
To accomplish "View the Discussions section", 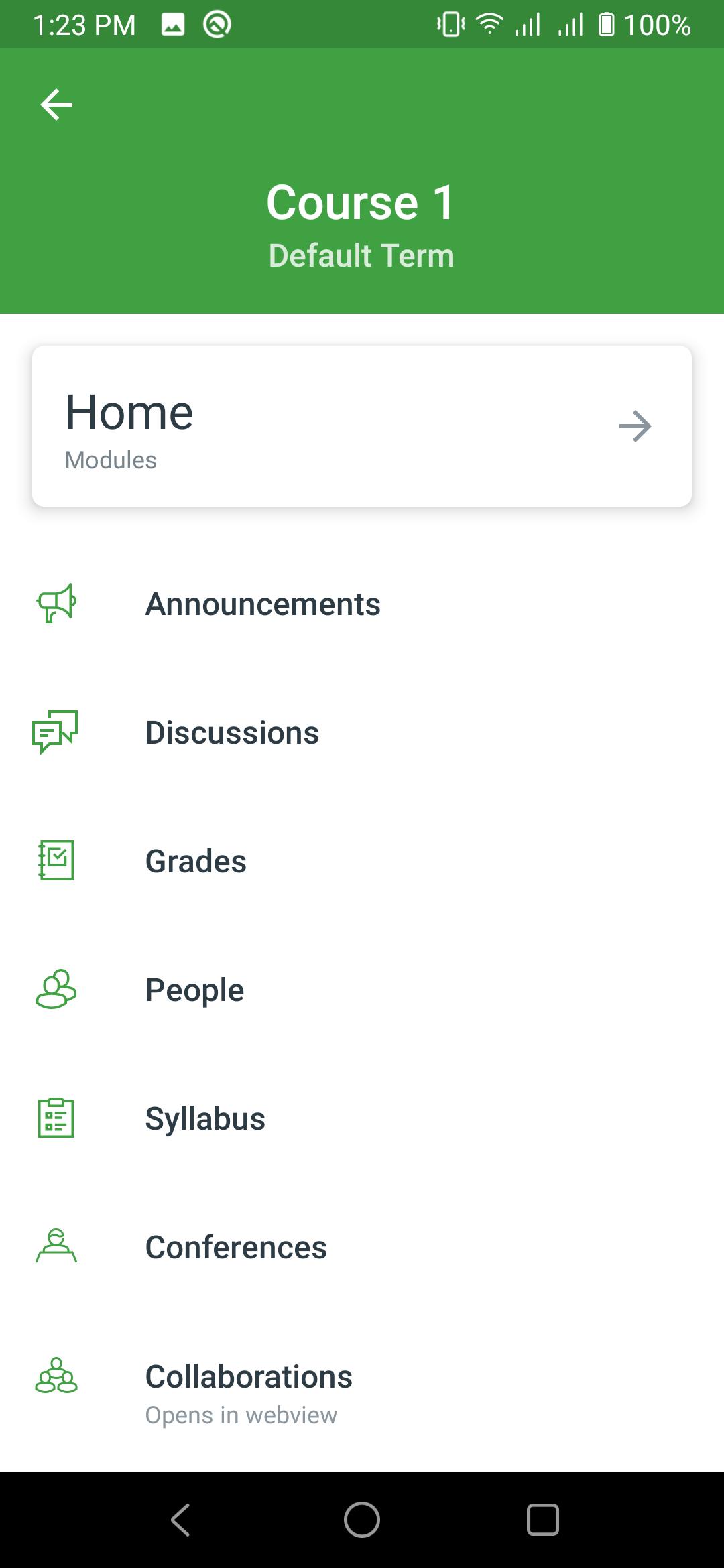I will coord(232,733).
